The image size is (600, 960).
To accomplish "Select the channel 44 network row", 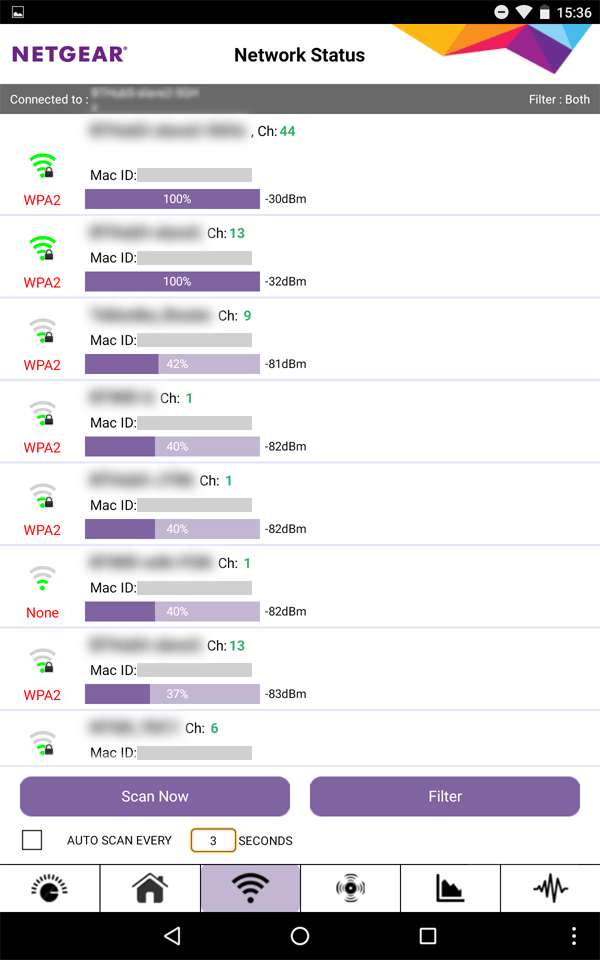I will pyautogui.click(x=300, y=165).
